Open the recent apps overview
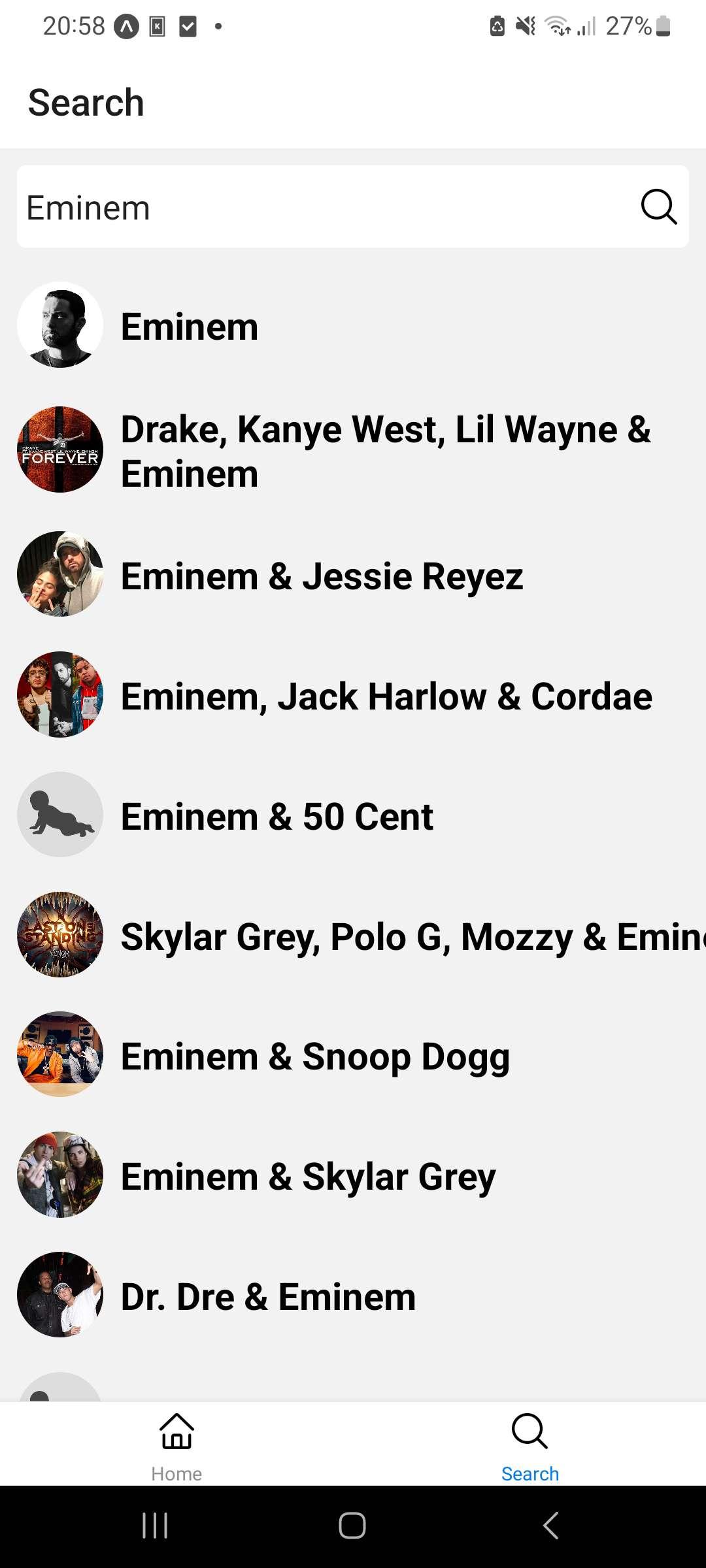706x1568 pixels. tap(155, 1526)
